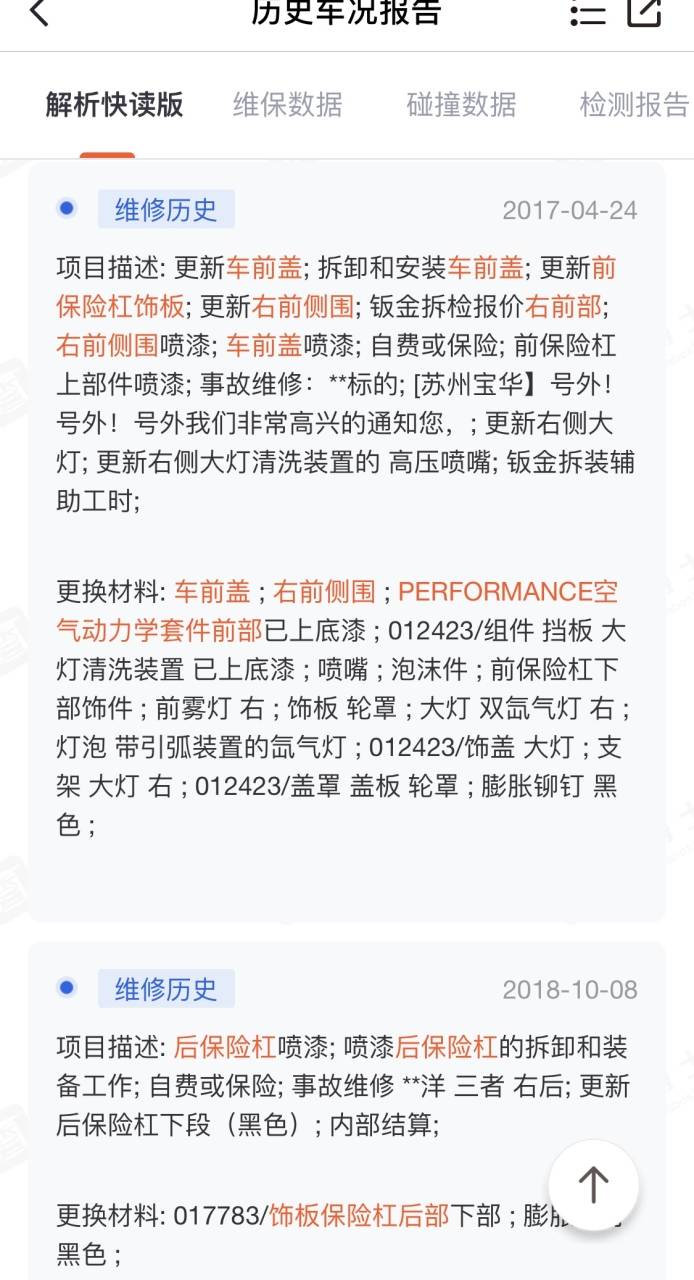The image size is (694, 1280).
Task: Switch to the 碰撞数据 tab
Action: coord(461,104)
